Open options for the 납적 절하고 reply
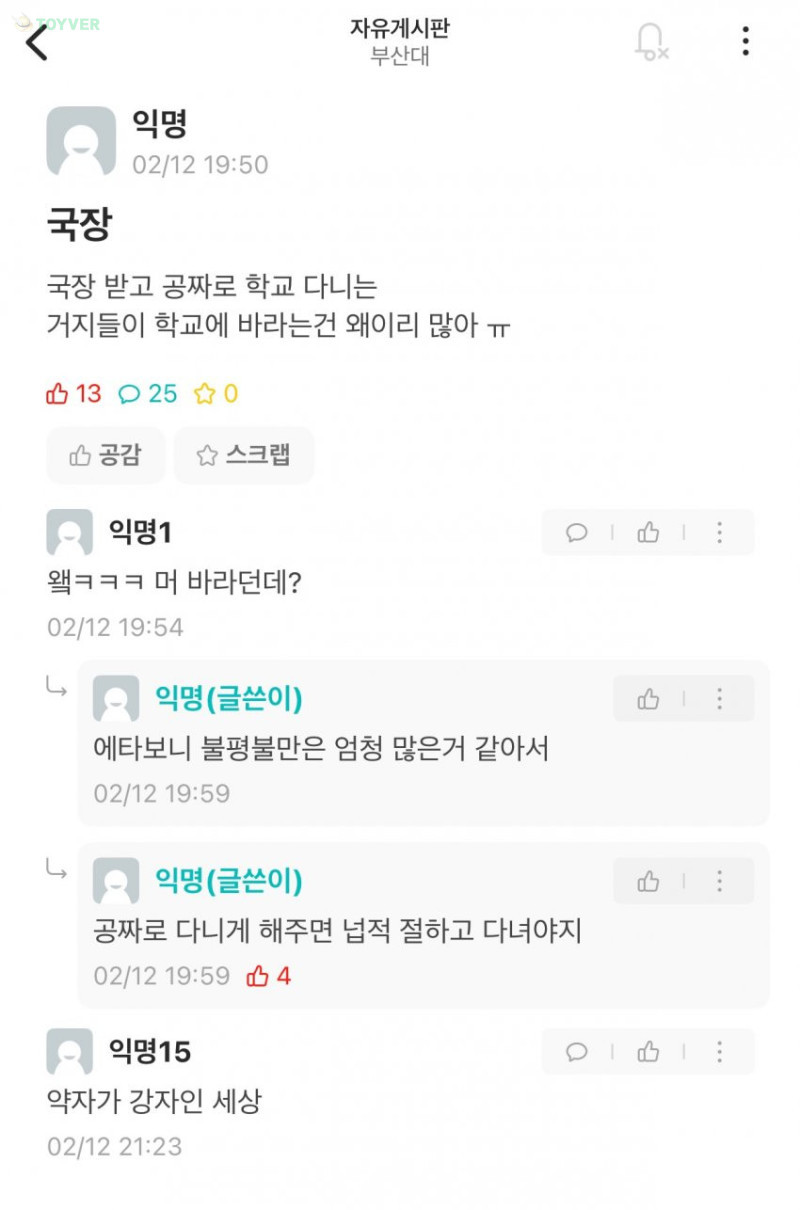800x1210 pixels. click(x=719, y=881)
